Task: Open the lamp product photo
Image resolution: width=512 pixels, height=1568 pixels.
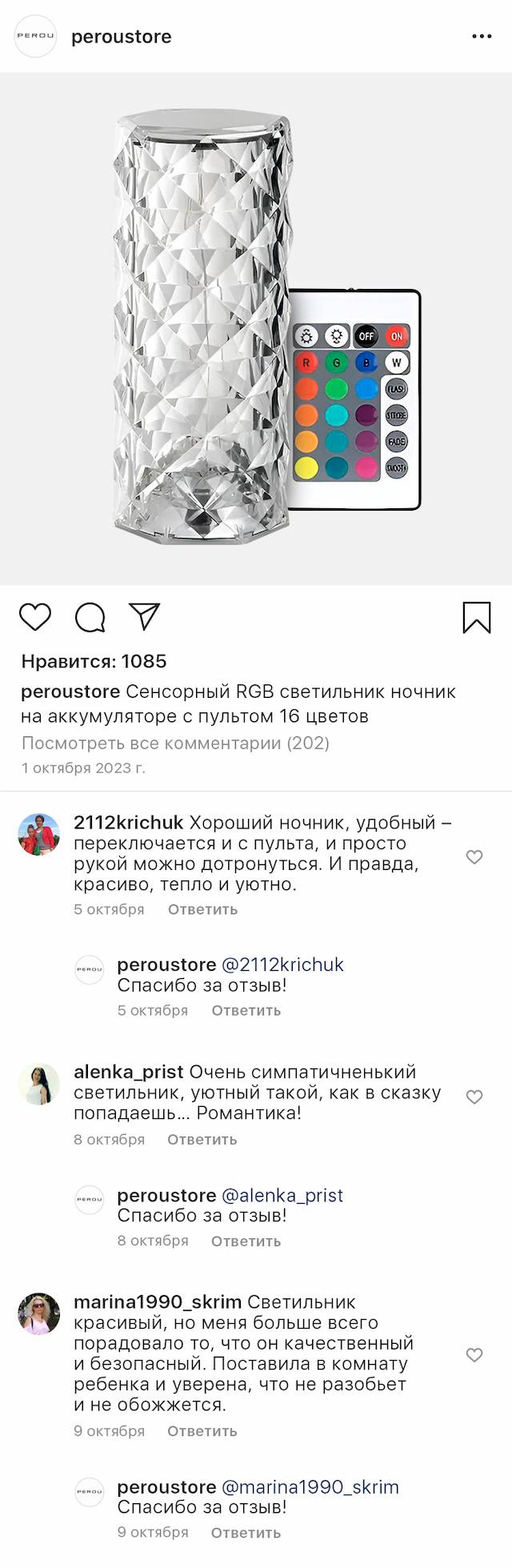Action: 256,328
